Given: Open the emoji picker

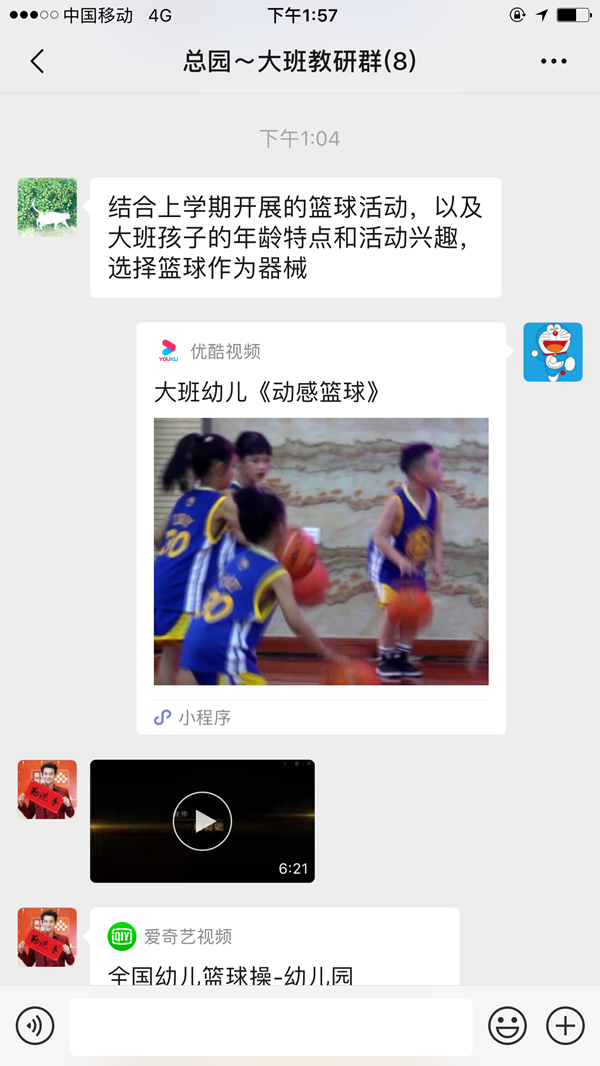Looking at the screenshot, I should [507, 1026].
